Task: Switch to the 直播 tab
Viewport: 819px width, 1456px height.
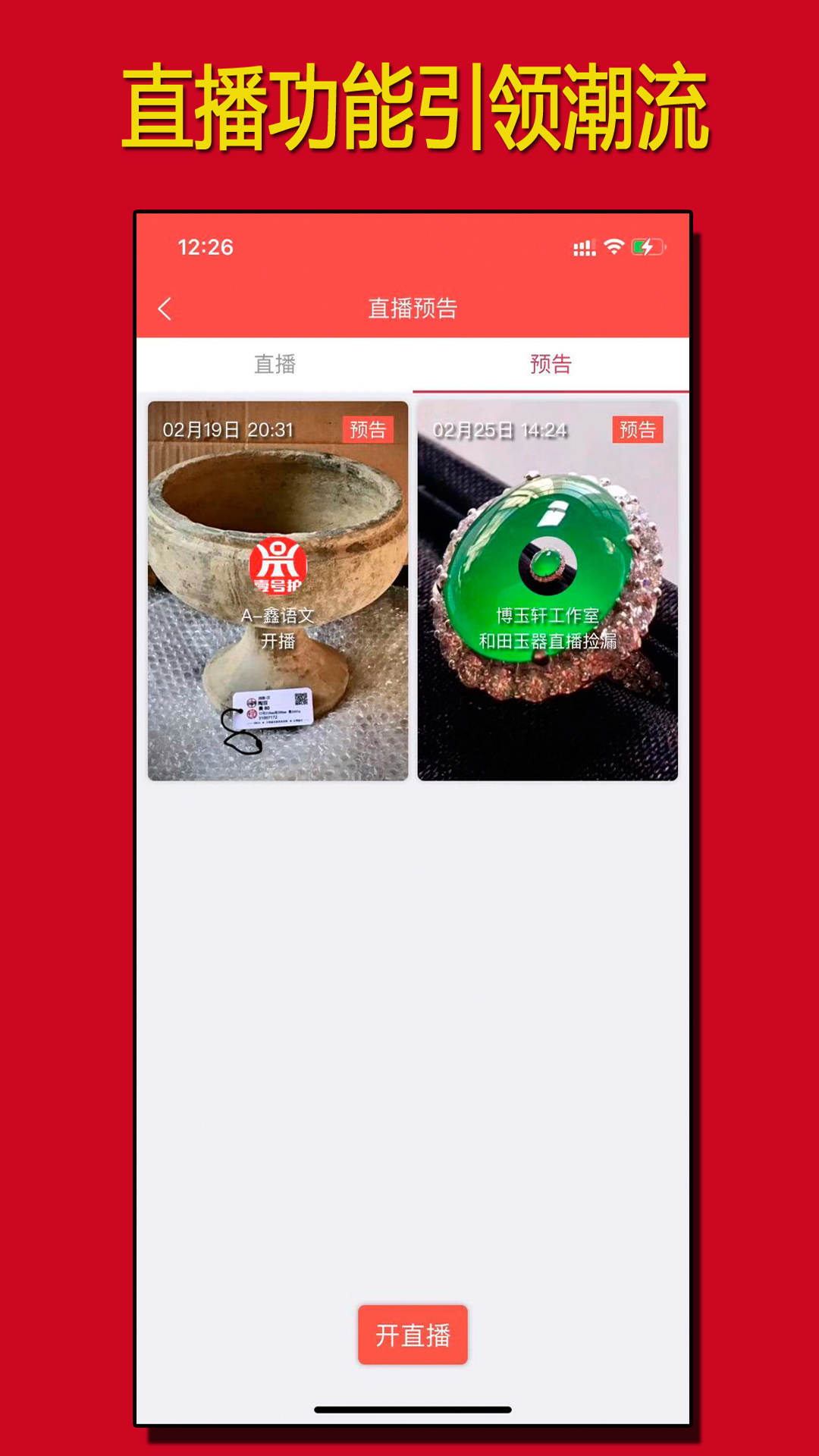Action: (x=277, y=364)
